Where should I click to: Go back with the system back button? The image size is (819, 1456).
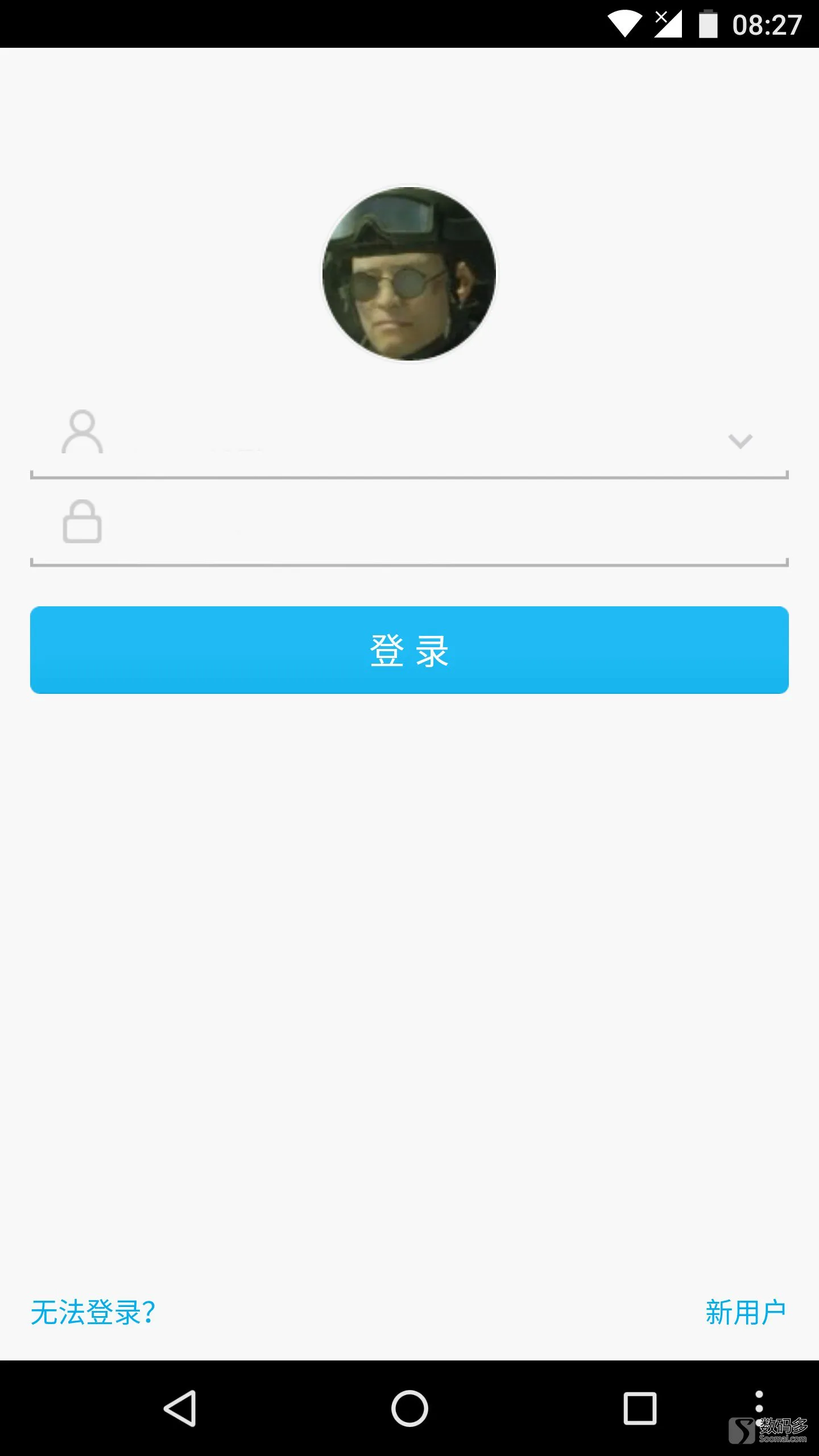pyautogui.click(x=180, y=1408)
